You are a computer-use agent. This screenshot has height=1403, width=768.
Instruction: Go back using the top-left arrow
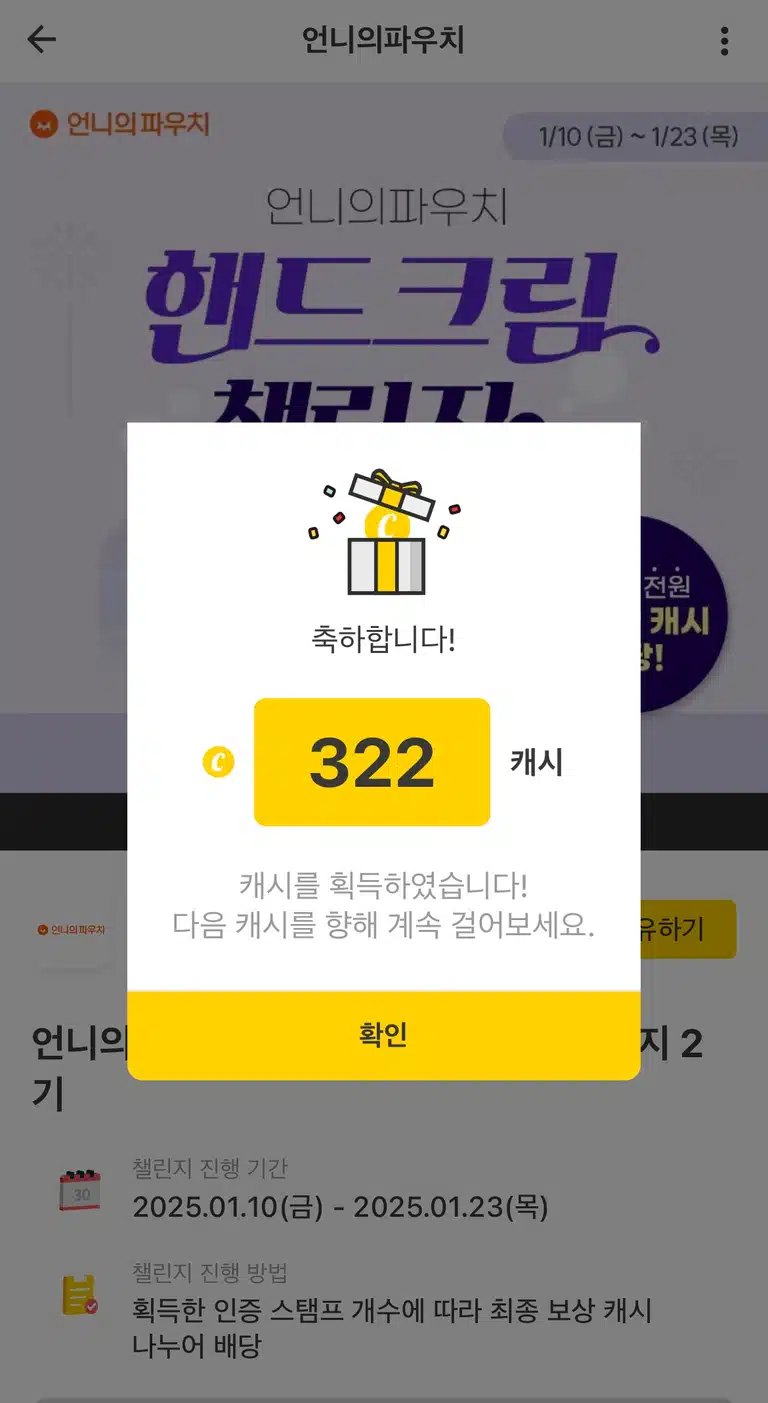point(42,40)
